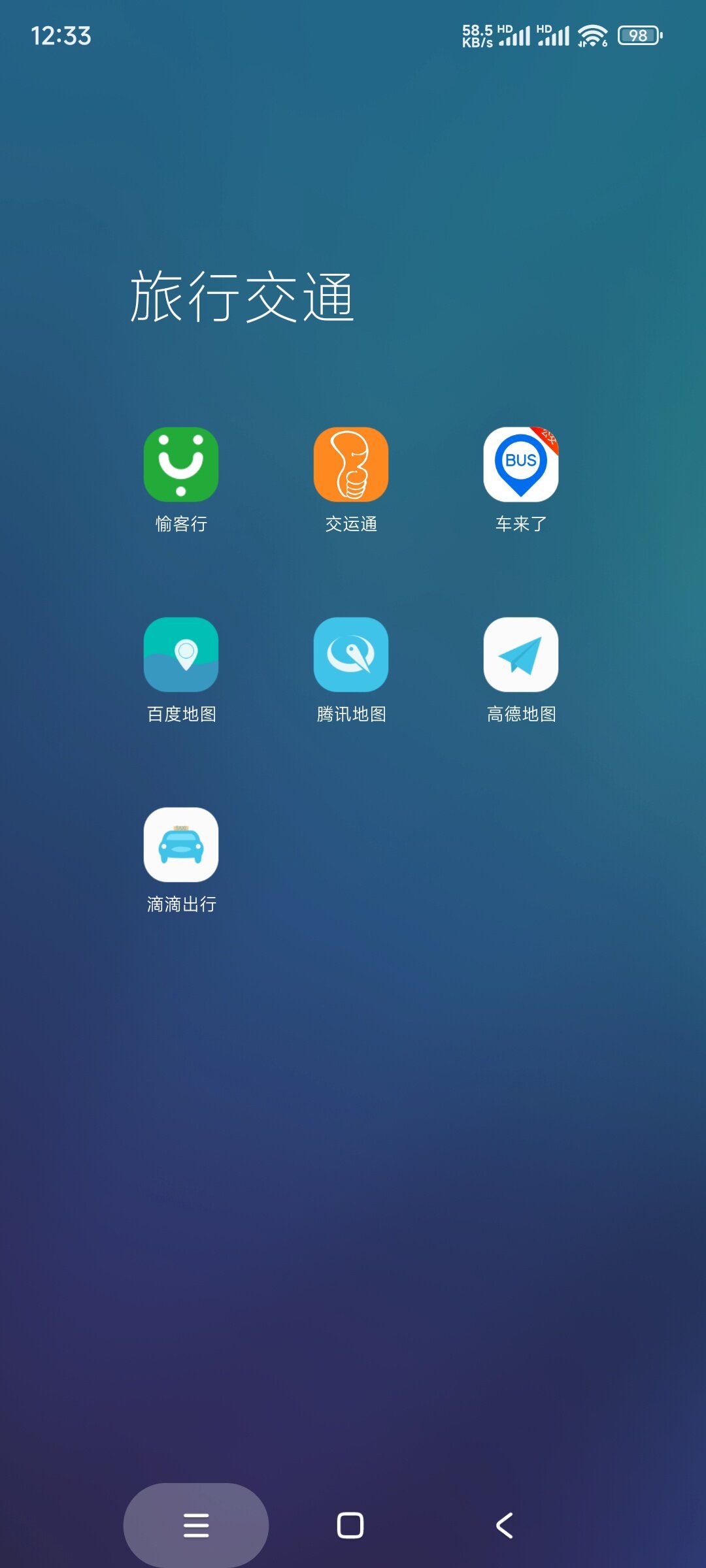This screenshot has width=706, height=1568.
Task: Open the 愉客行 app
Action: tap(181, 465)
